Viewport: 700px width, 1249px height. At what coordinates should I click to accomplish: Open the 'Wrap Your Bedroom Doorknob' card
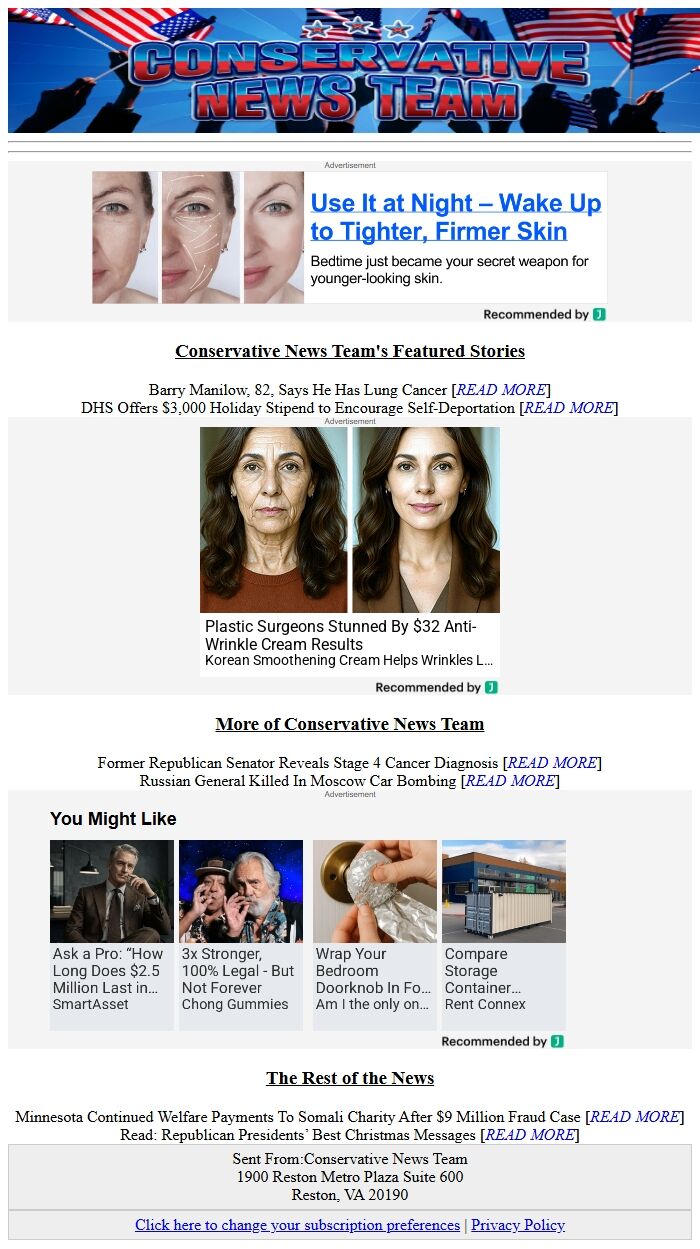375,934
